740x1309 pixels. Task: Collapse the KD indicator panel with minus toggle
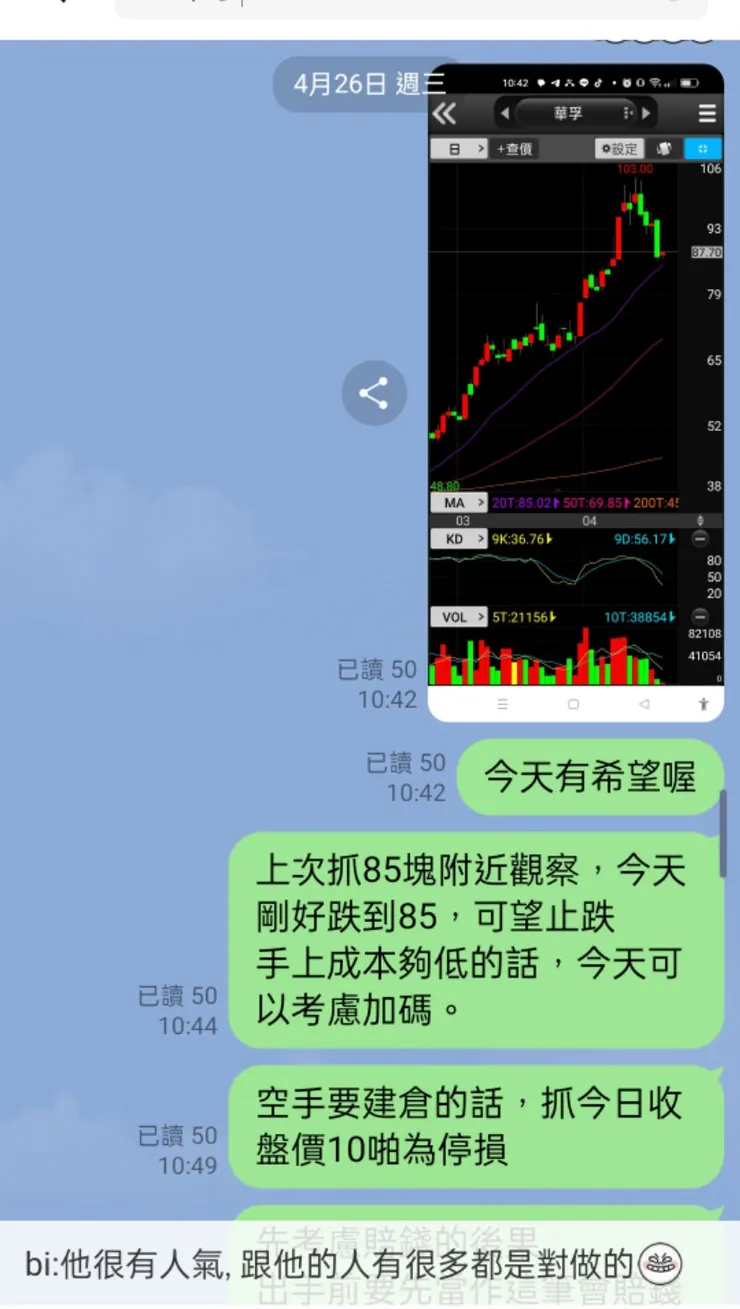point(700,539)
